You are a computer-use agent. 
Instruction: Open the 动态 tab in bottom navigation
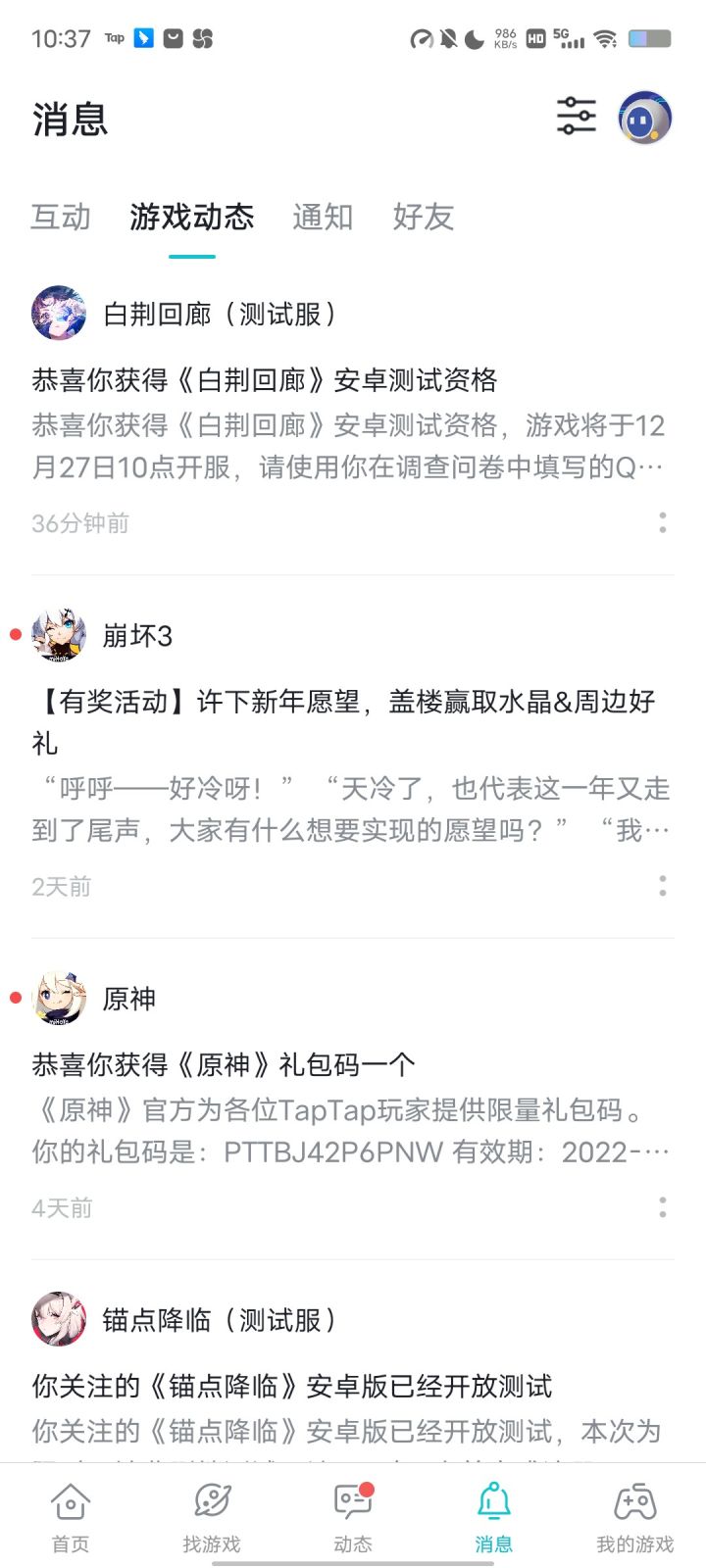[353, 1516]
